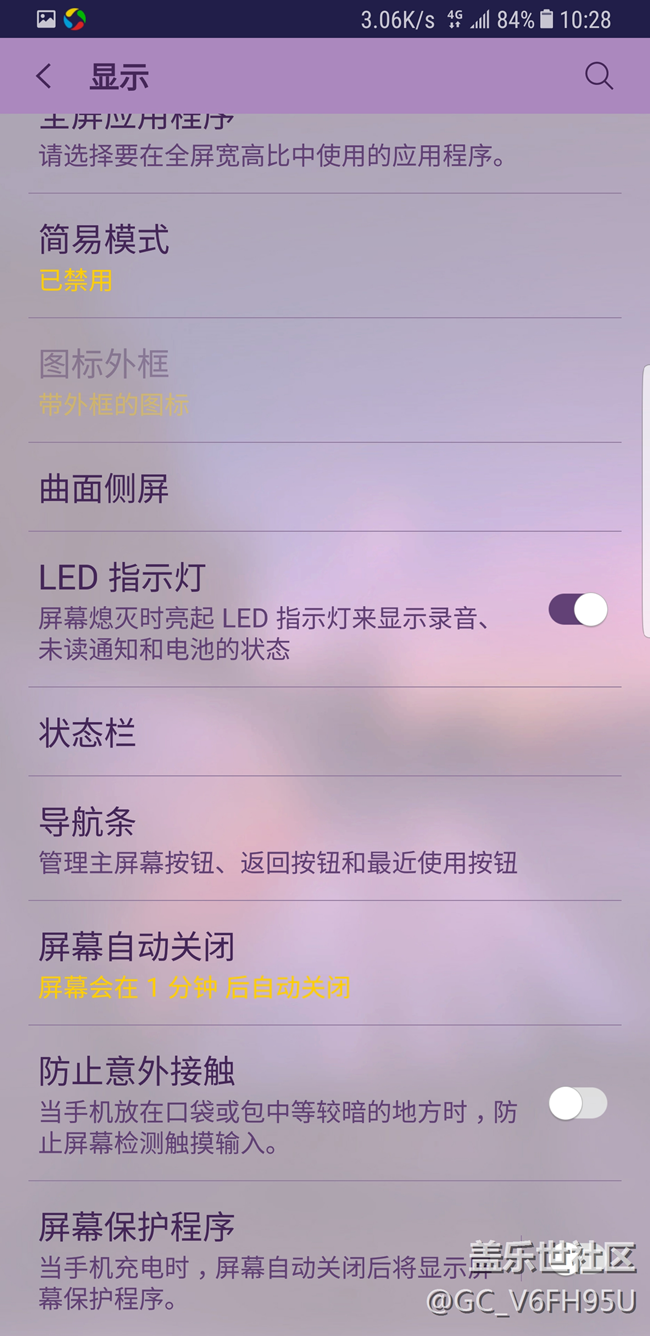This screenshot has height=1336, width=650.
Task: Enable the 防止意外接触 switch
Action: tap(577, 1104)
